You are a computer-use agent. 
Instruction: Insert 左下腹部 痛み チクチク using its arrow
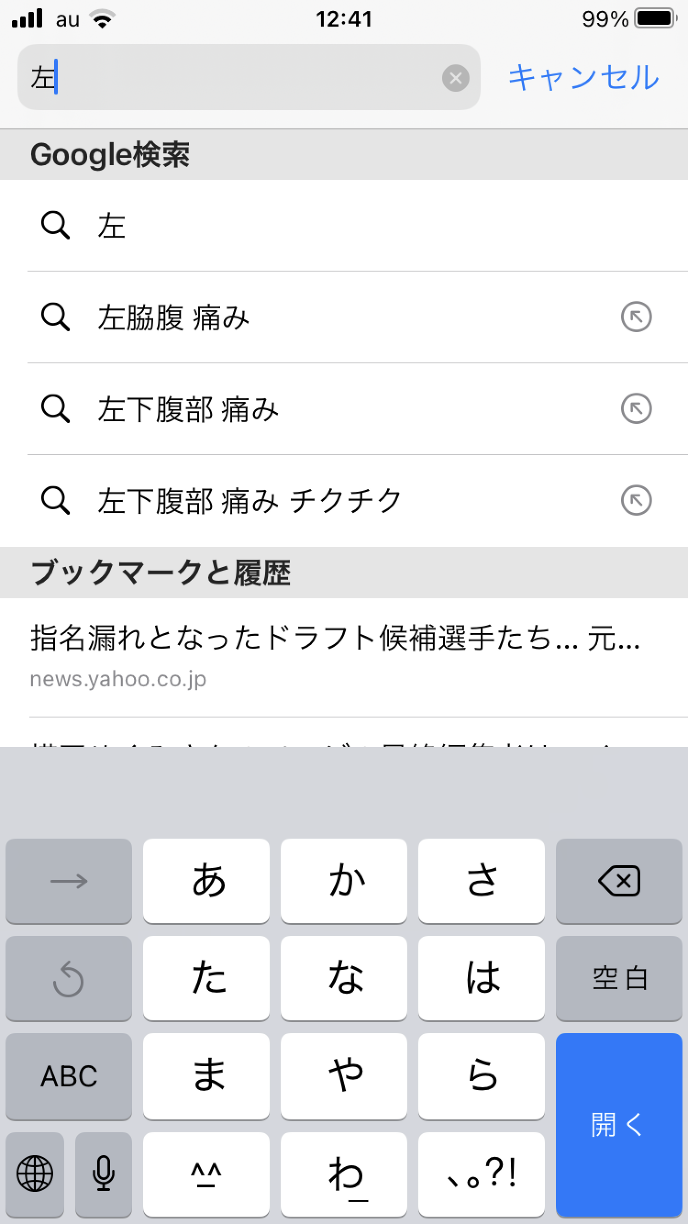pos(636,500)
